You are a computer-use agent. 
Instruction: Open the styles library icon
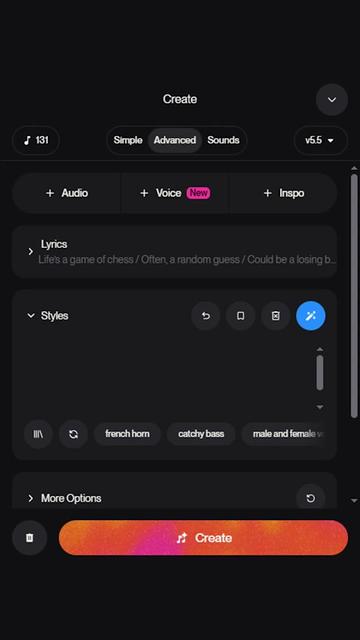(38, 434)
